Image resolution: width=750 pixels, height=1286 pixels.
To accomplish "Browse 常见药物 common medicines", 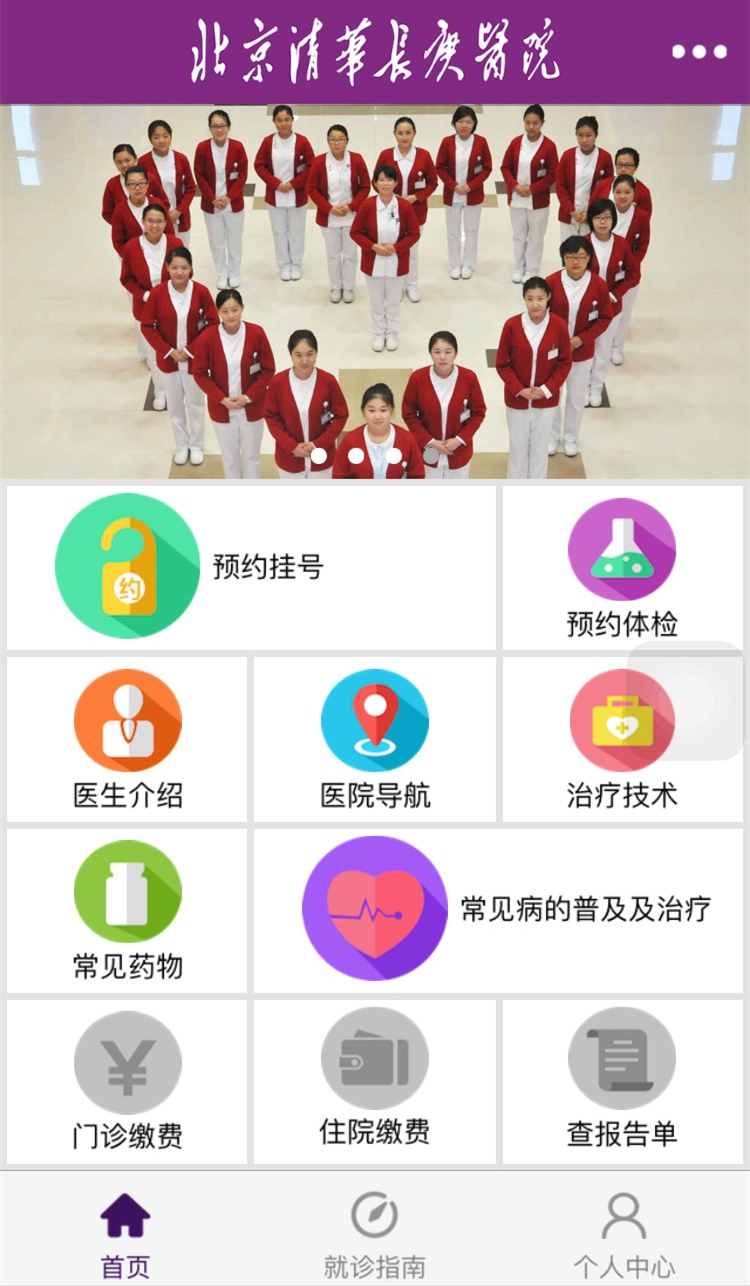I will pos(127,910).
